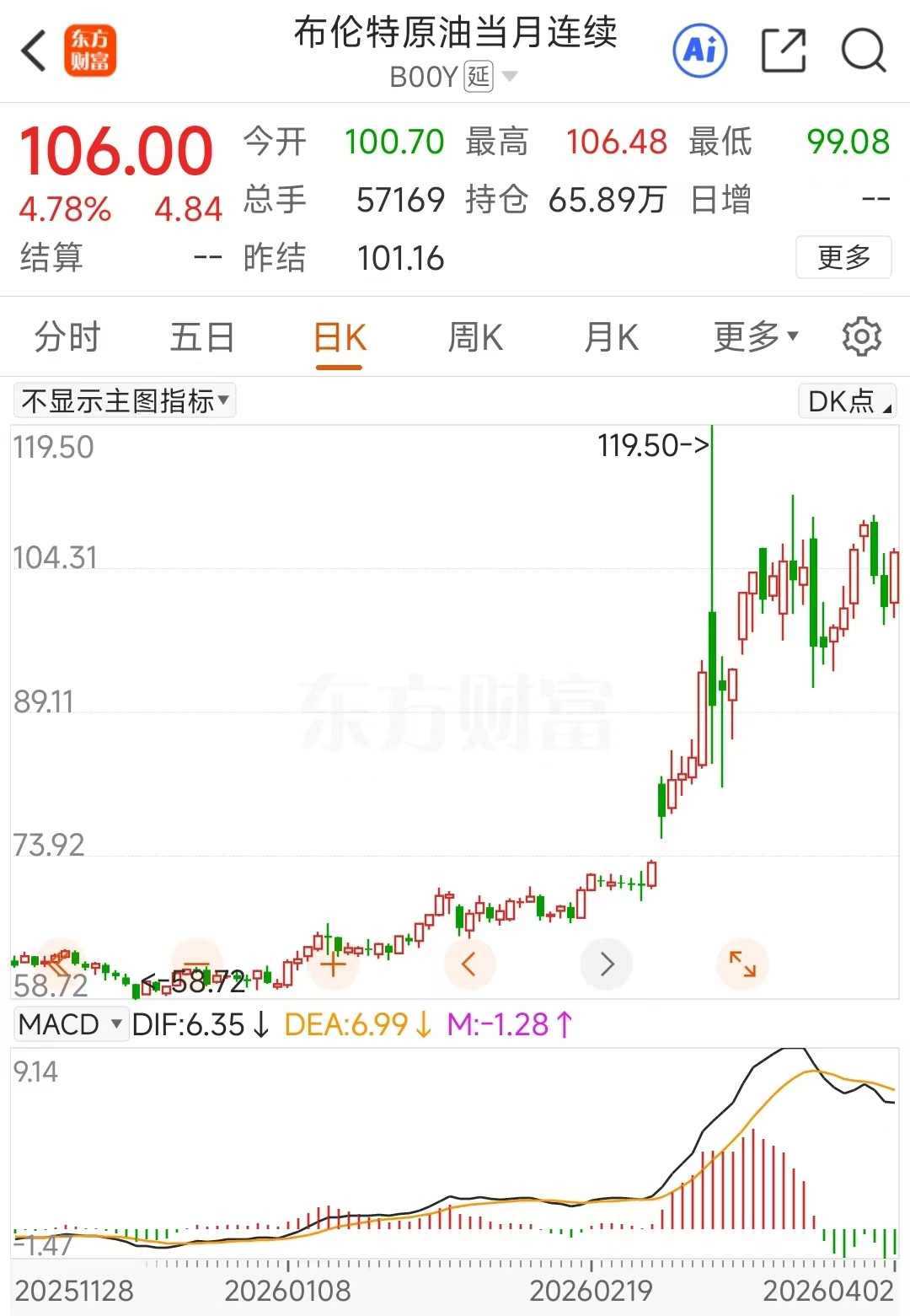
Task: Switch to the 五日 chart tab
Action: pos(202,338)
